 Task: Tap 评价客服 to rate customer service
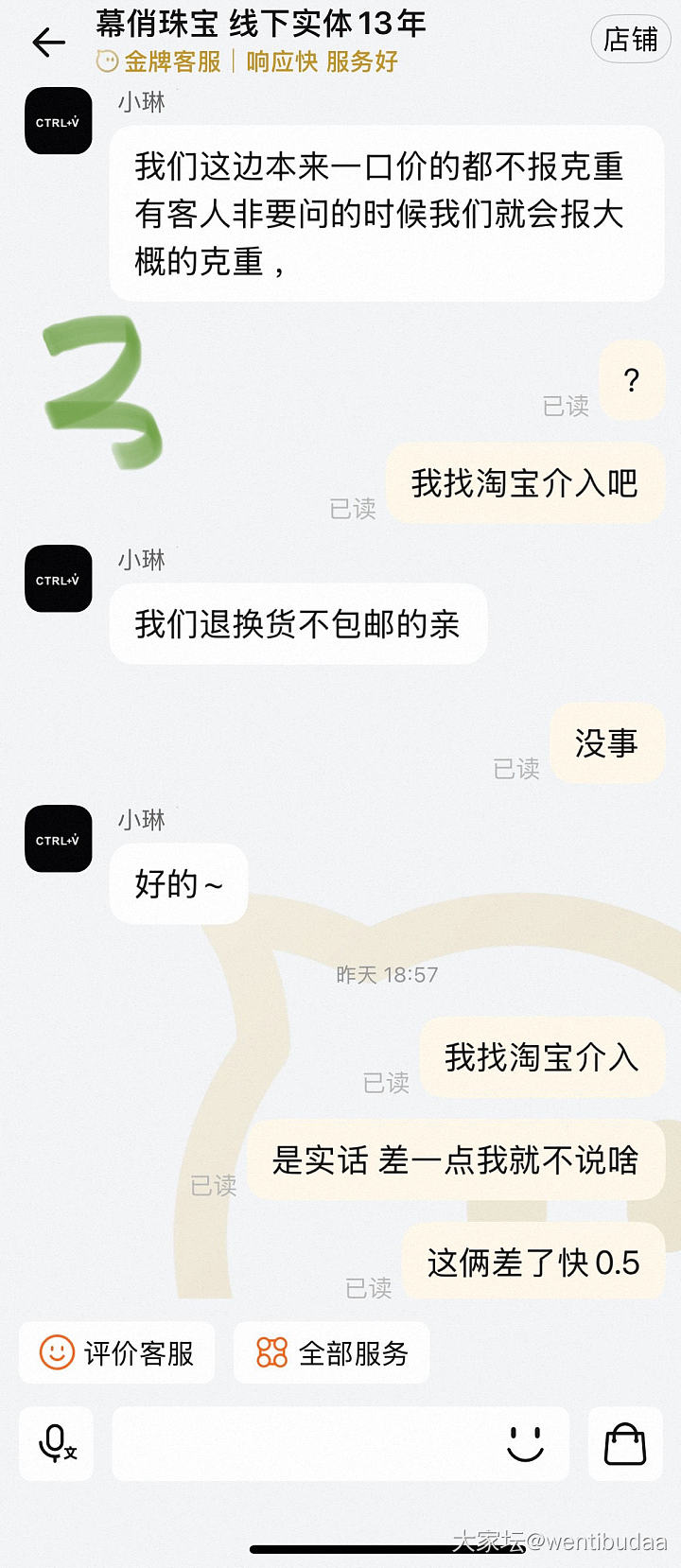[117, 1353]
